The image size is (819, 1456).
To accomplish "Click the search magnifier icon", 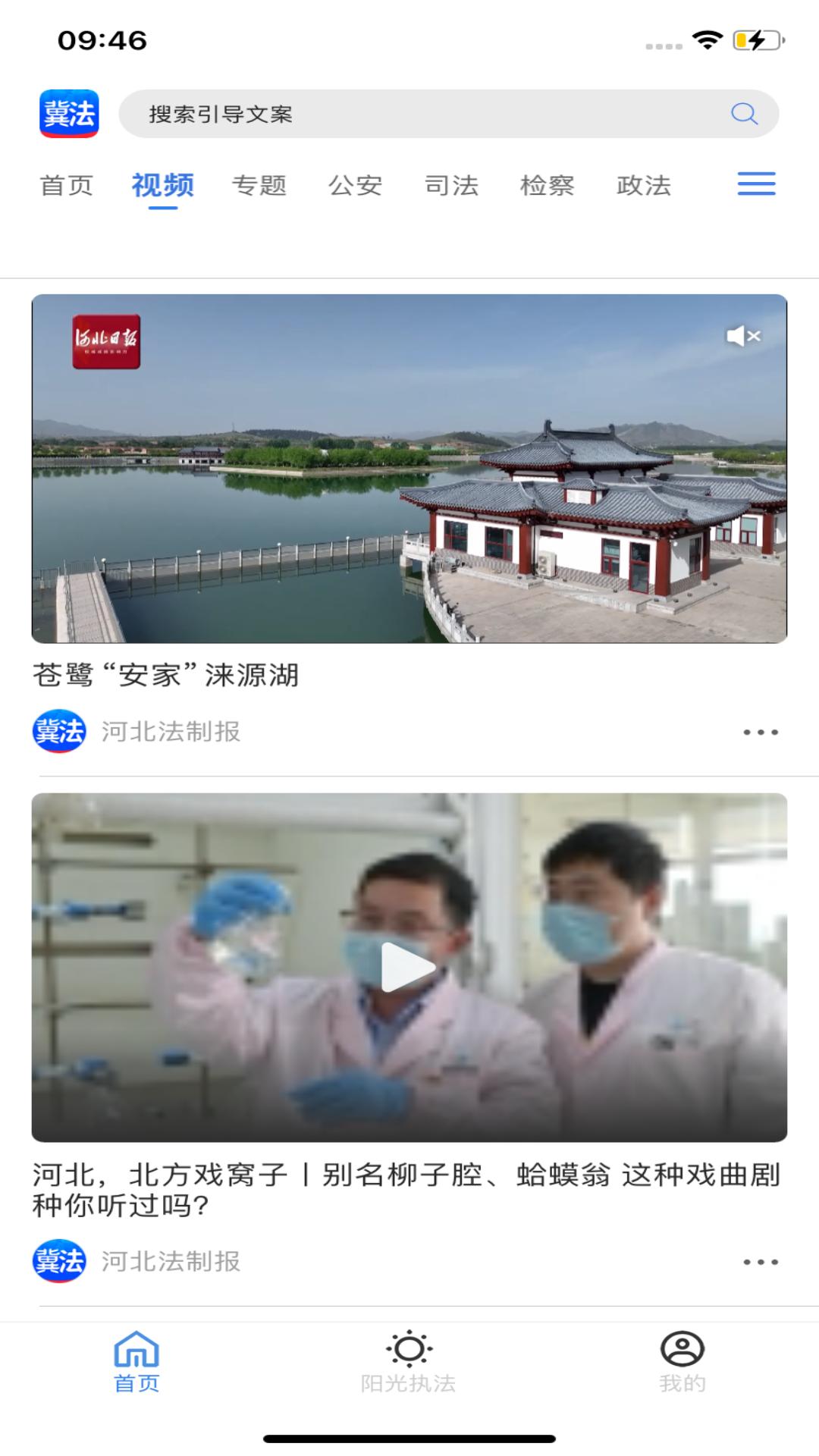I will (x=745, y=114).
